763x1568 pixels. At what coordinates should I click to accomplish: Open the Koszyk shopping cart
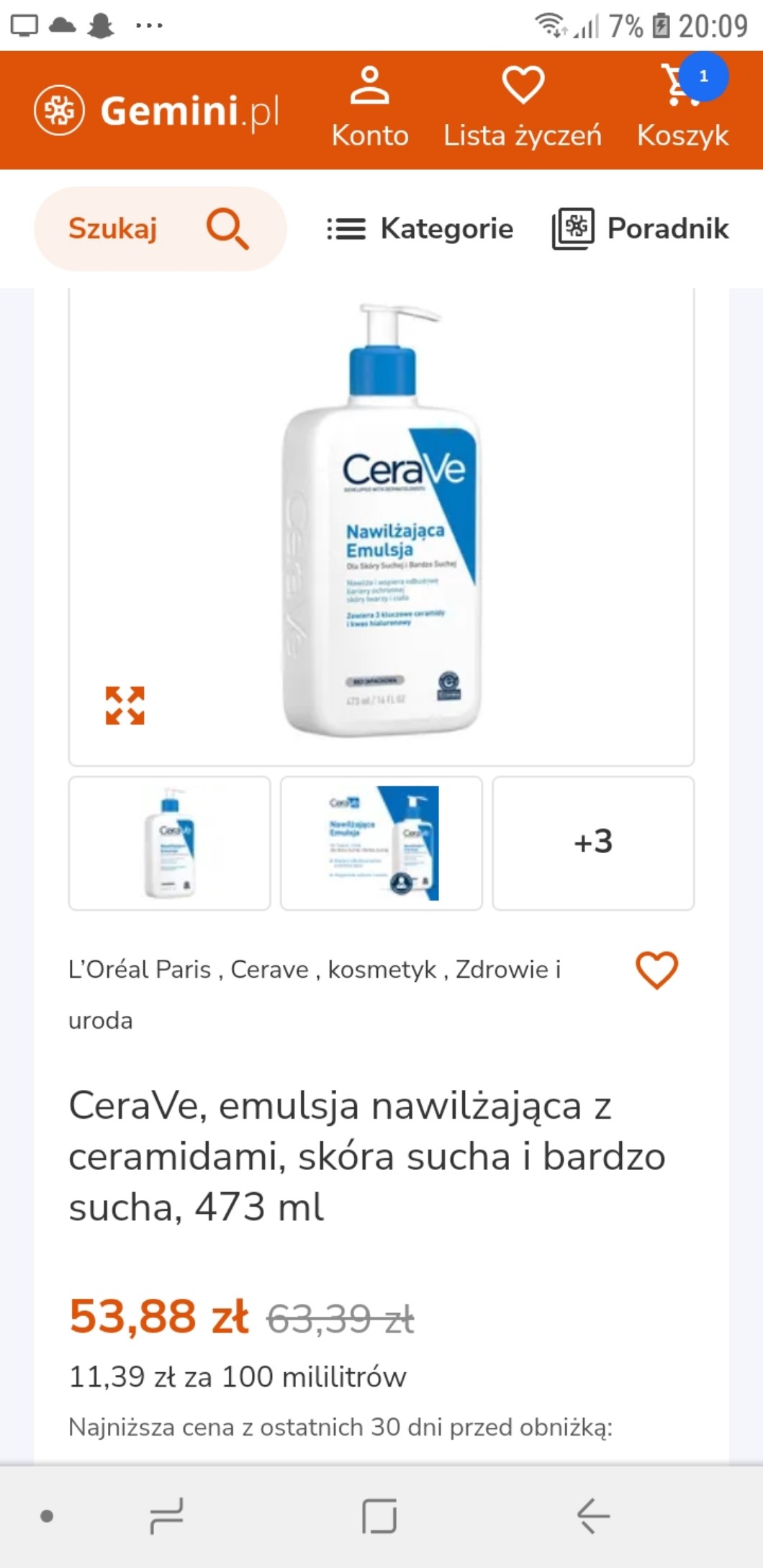682,108
